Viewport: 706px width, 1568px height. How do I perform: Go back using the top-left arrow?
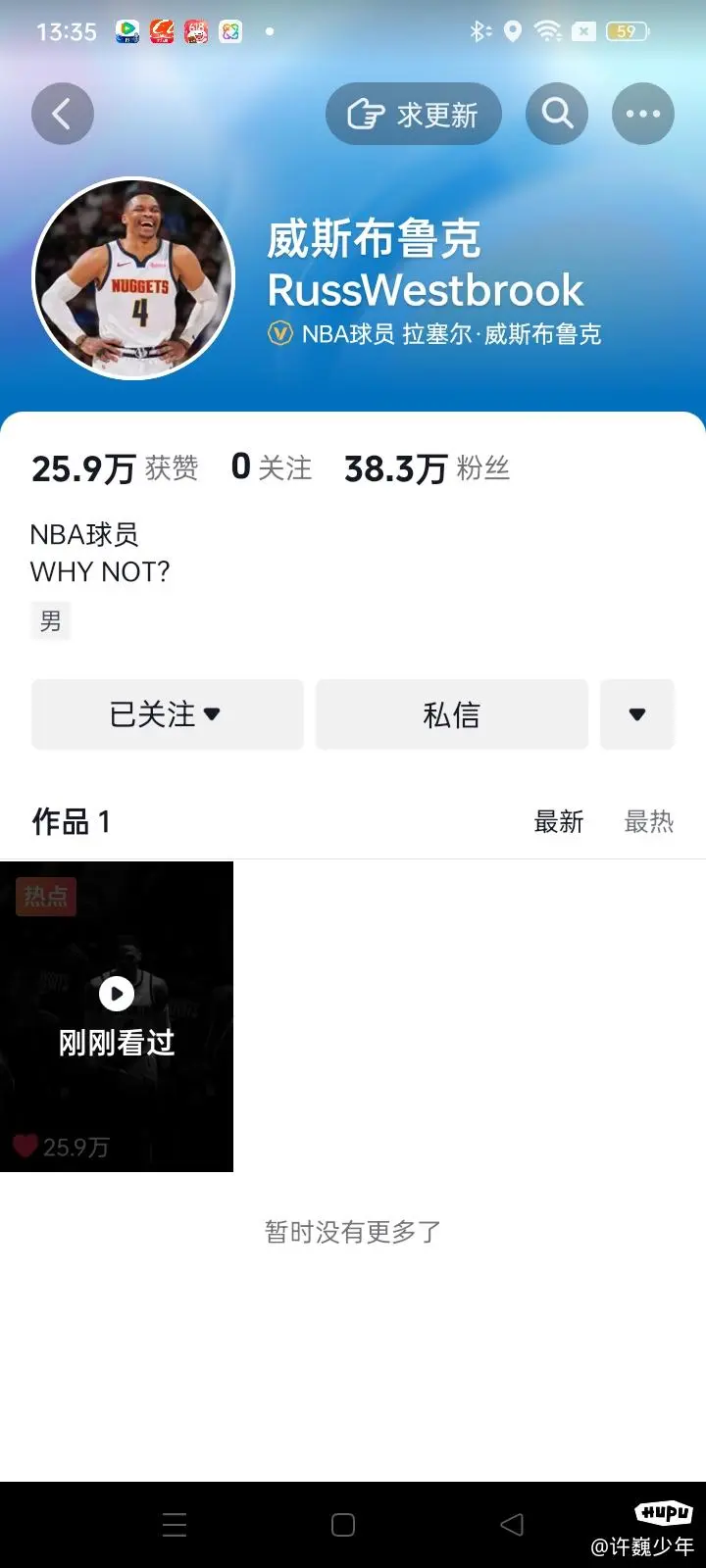point(62,115)
